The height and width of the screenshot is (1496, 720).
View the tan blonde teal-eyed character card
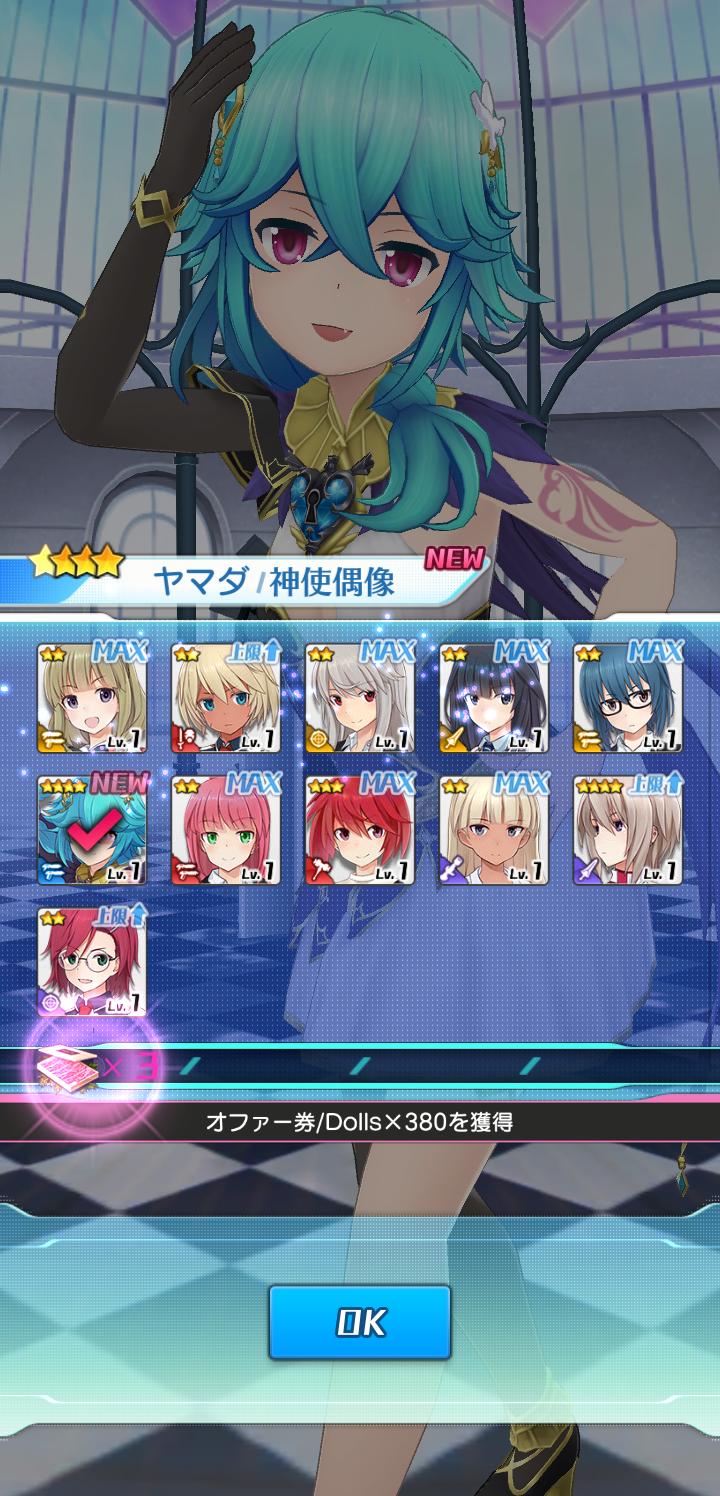click(226, 698)
